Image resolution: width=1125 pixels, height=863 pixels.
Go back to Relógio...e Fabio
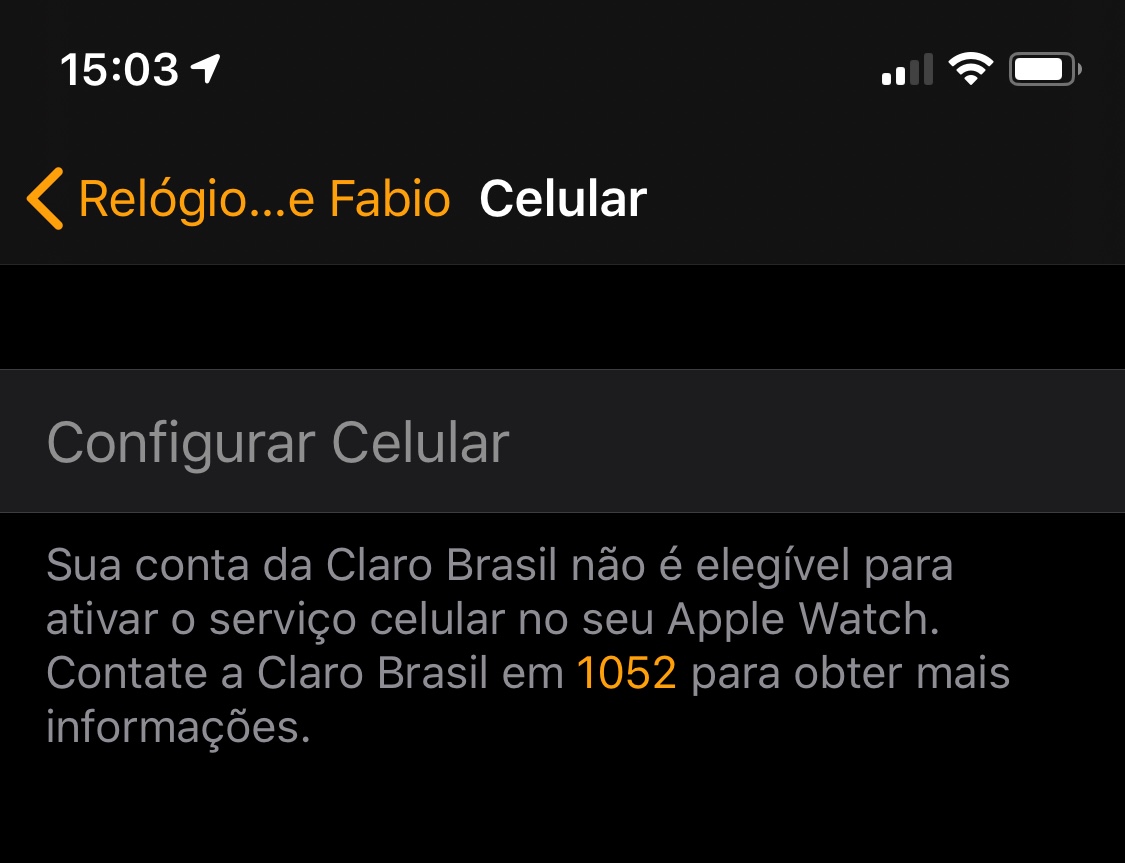240,198
